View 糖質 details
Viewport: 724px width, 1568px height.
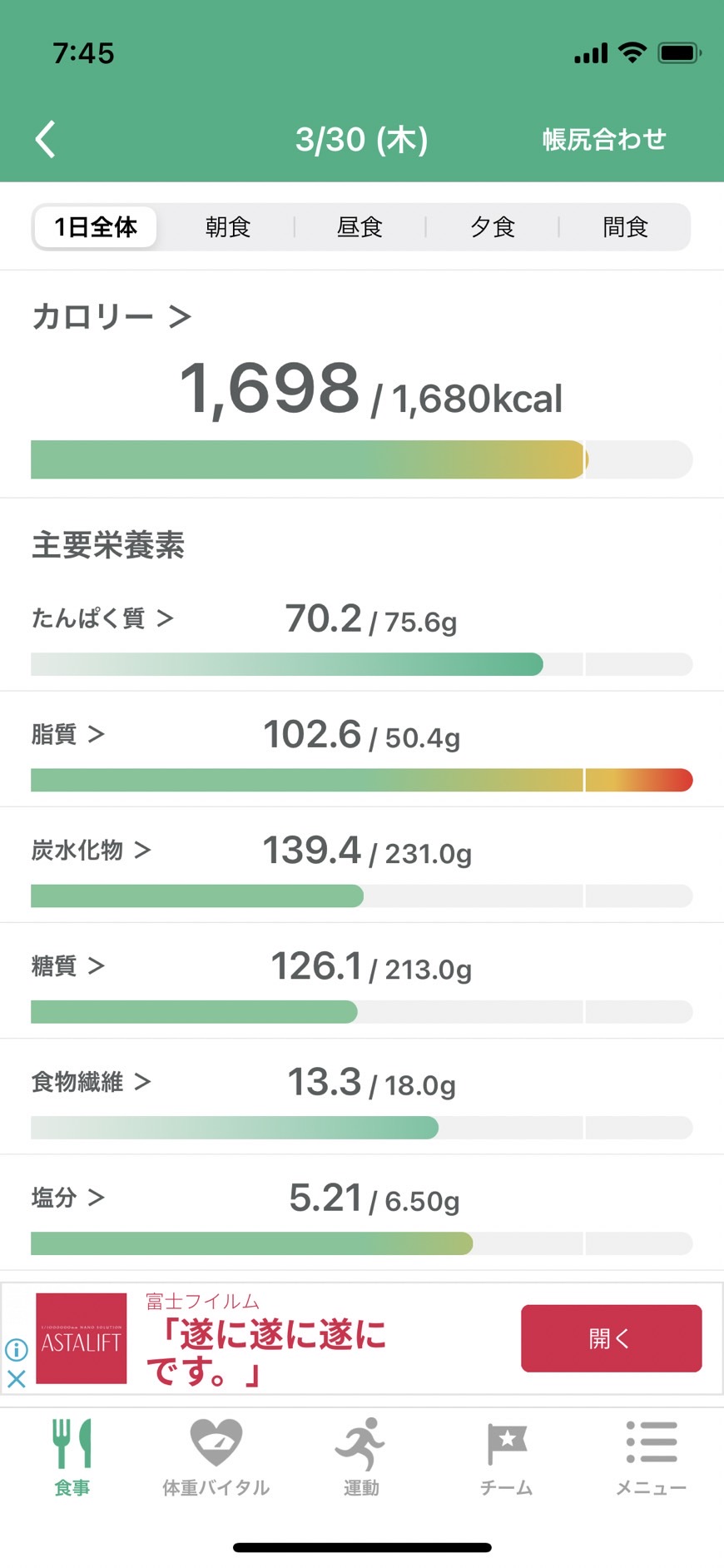click(68, 965)
